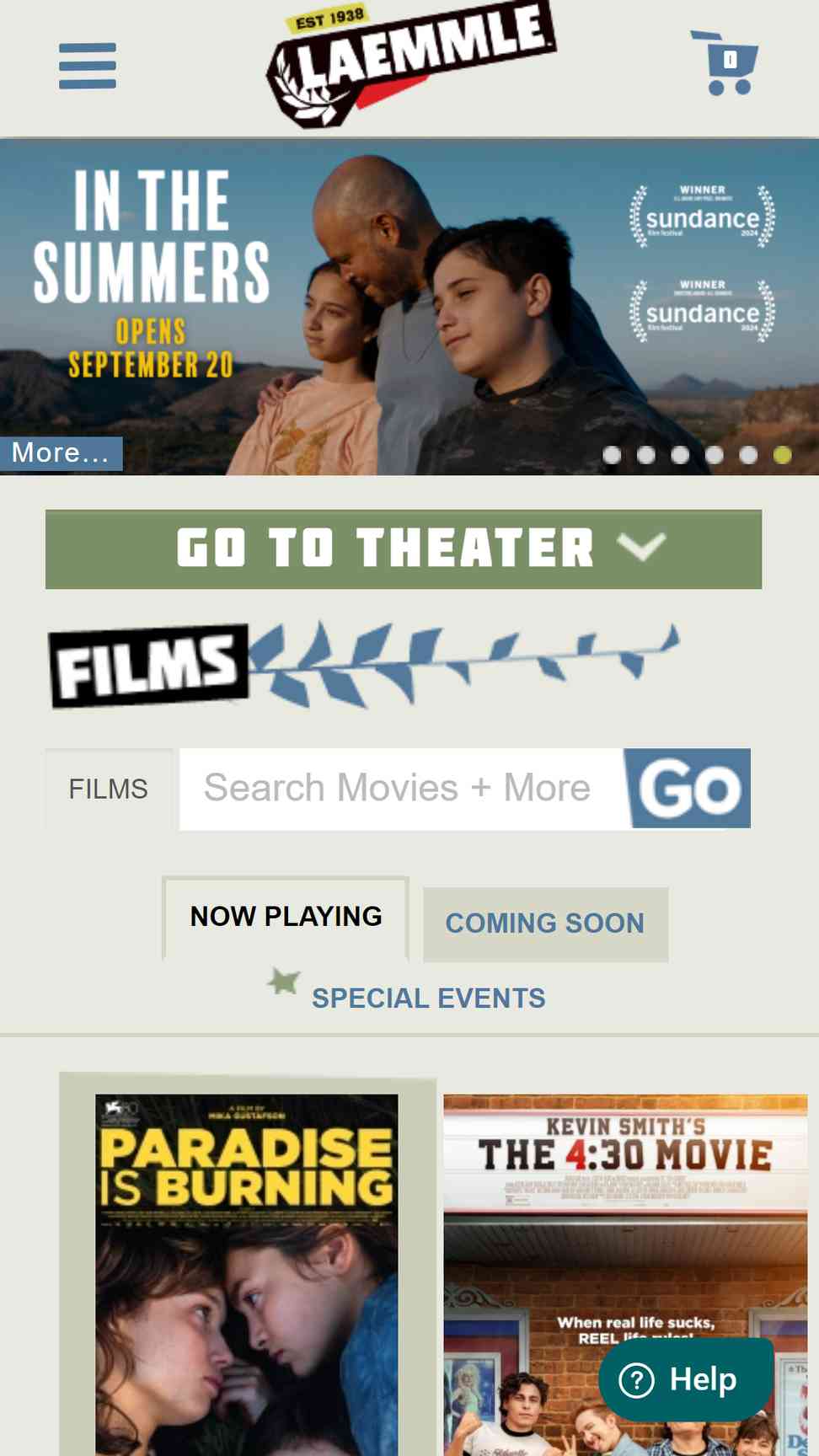The height and width of the screenshot is (1456, 819).
Task: Open the hamburger navigation menu
Action: coord(88,66)
